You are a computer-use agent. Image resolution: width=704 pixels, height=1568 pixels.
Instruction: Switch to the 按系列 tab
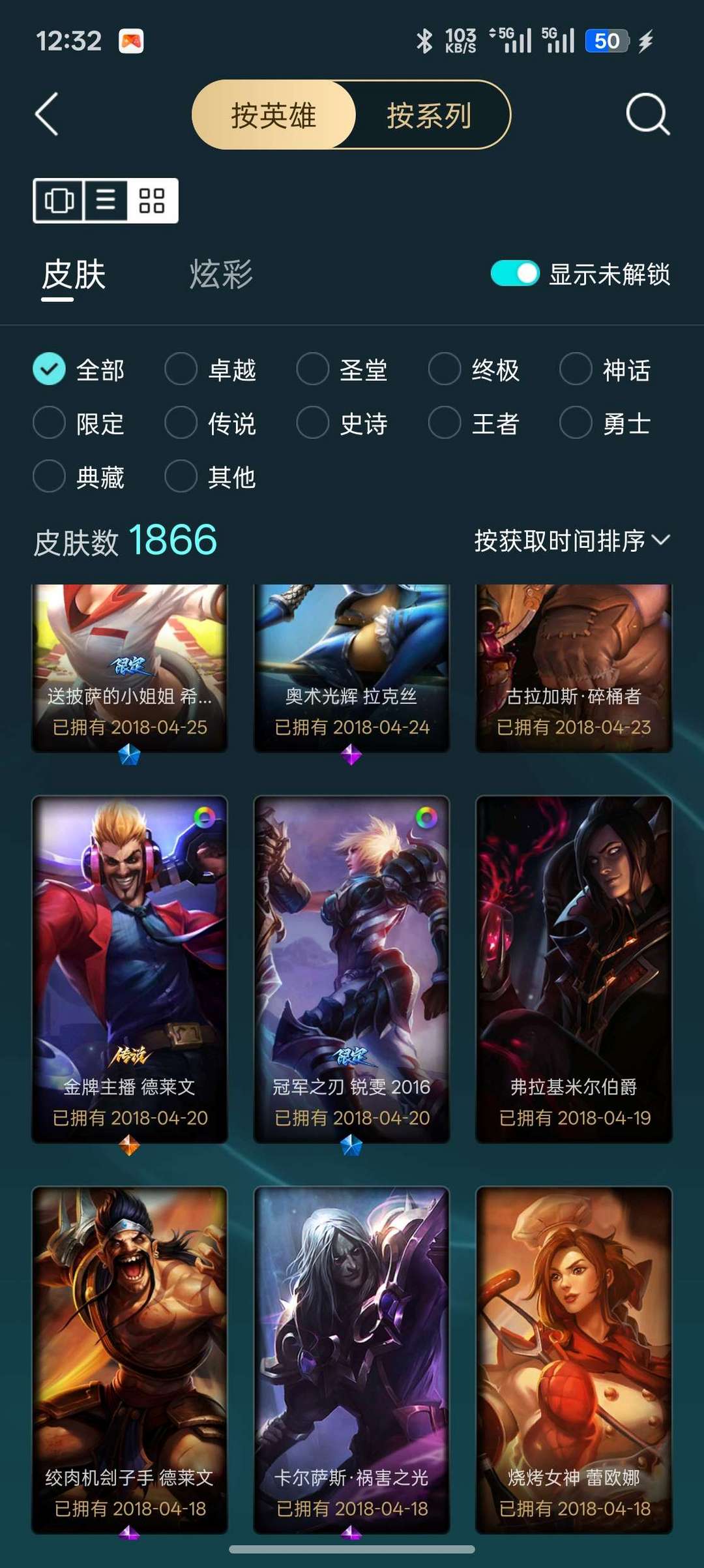tap(432, 114)
